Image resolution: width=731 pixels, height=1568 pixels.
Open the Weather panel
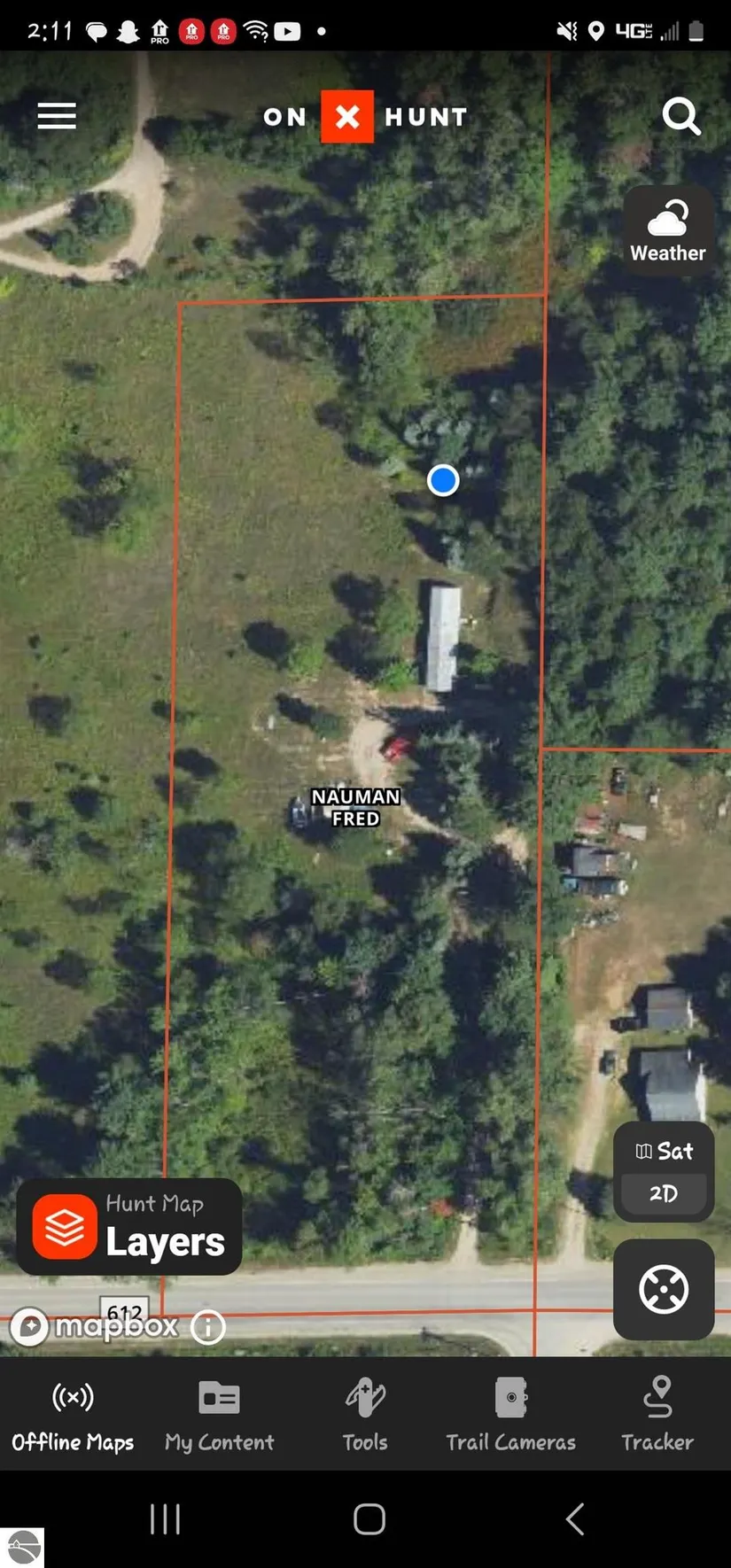click(x=668, y=230)
